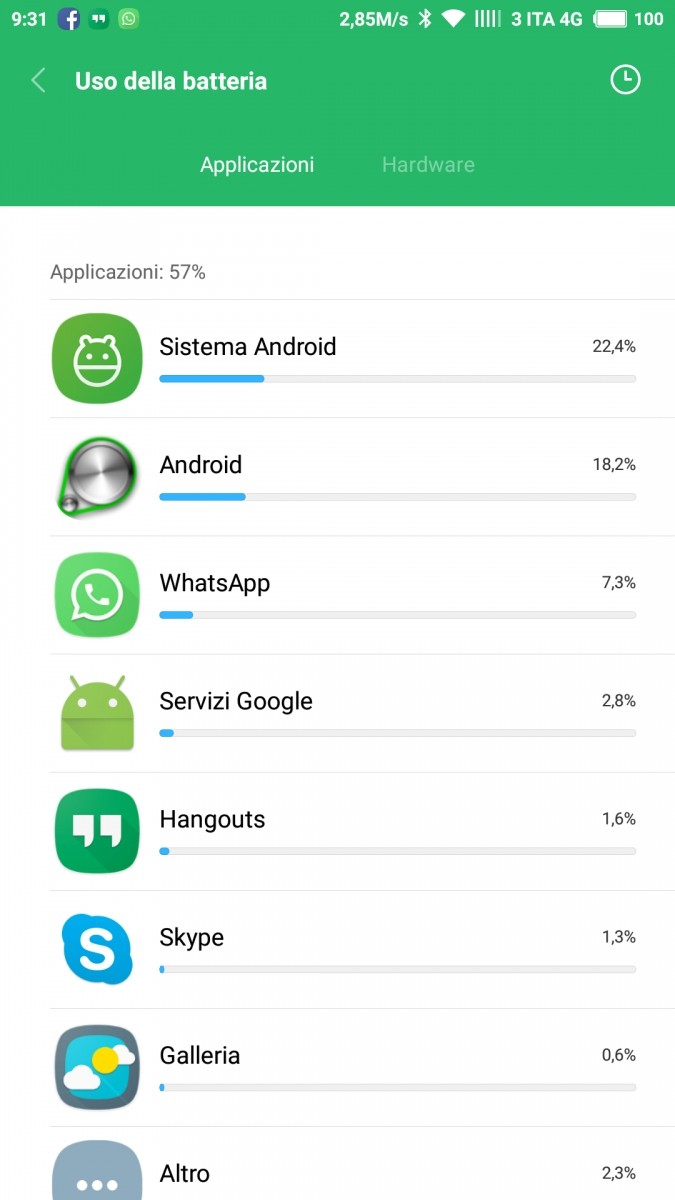The height and width of the screenshot is (1200, 675).
Task: Tap the Altro row
Action: (360, 1172)
